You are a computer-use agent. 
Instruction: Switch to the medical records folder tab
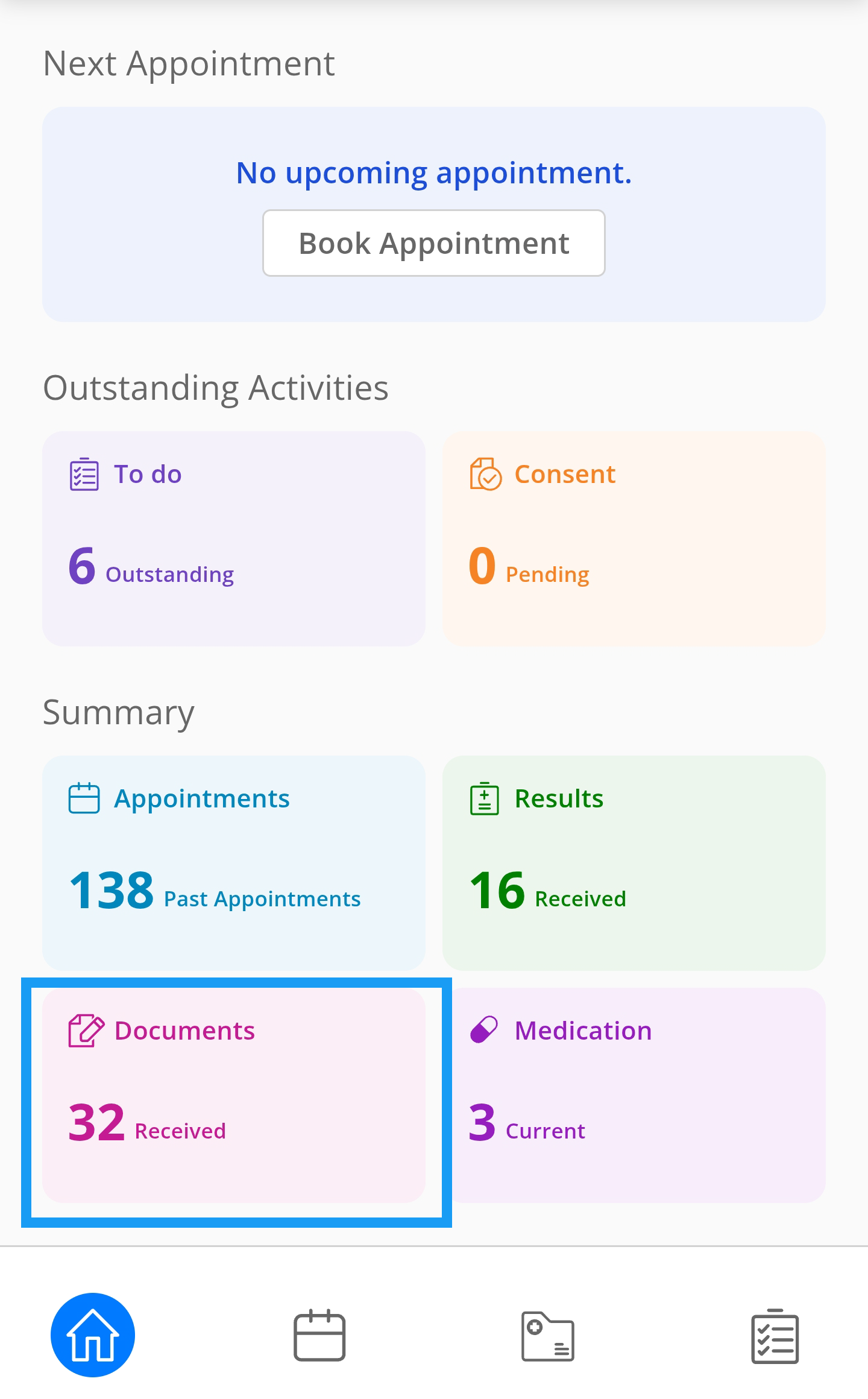click(547, 1334)
